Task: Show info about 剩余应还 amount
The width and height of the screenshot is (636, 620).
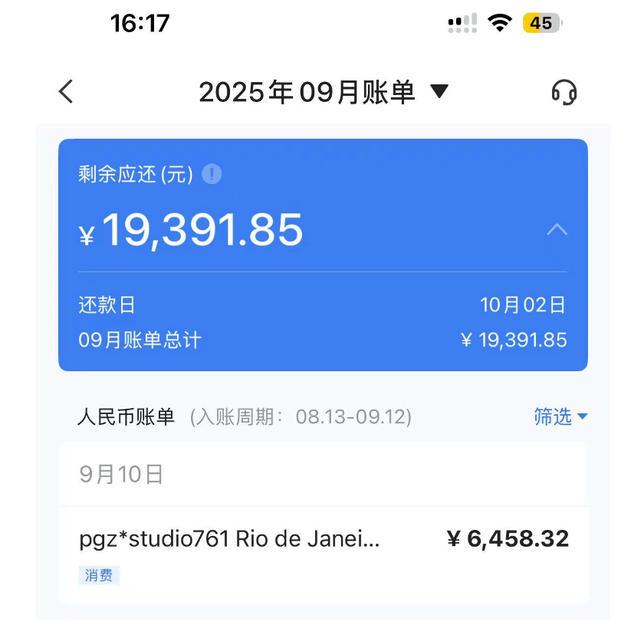Action: point(212,174)
